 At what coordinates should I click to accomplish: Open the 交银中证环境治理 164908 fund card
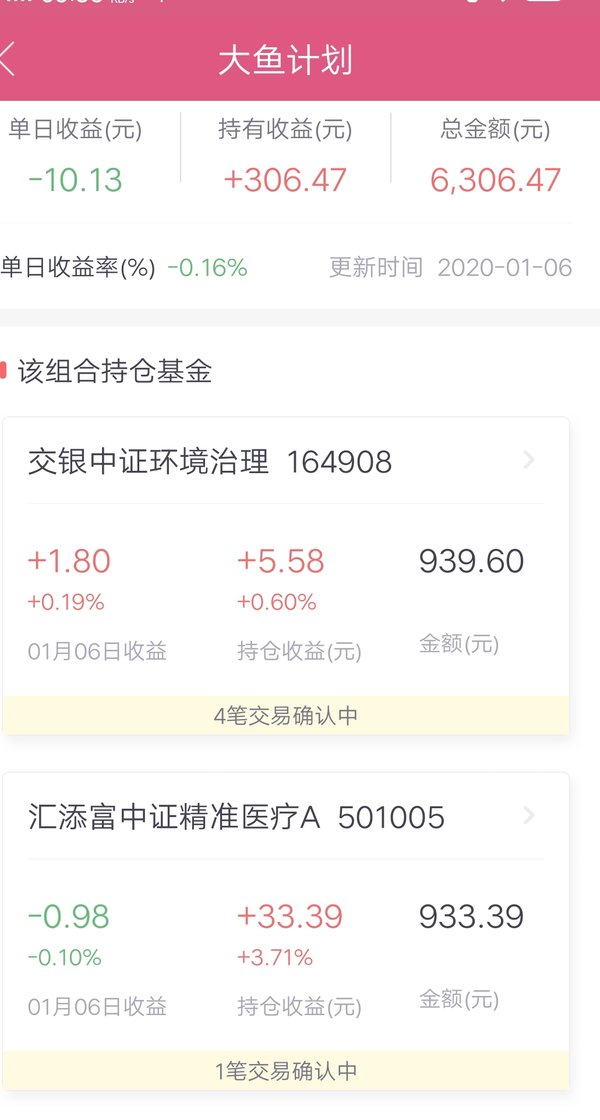[x=286, y=575]
